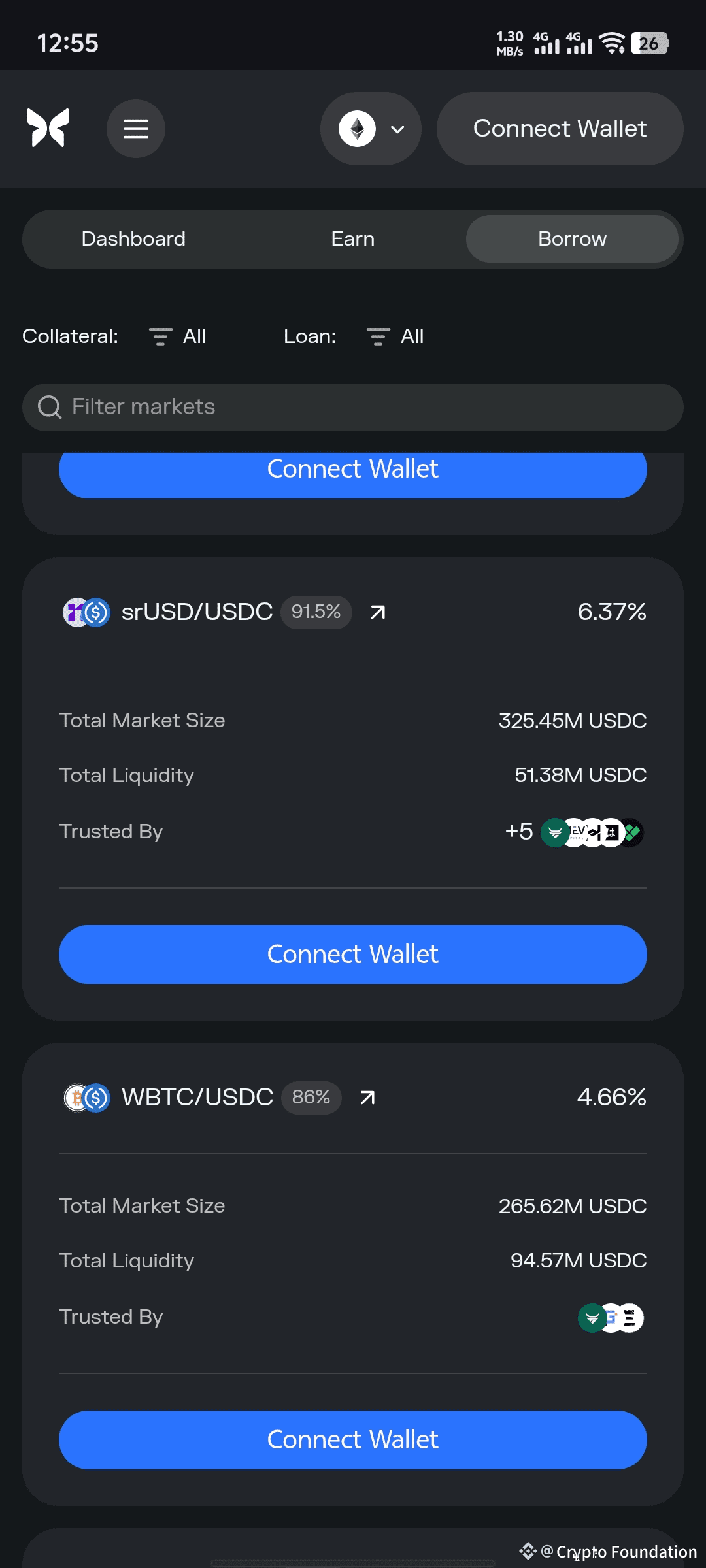Viewport: 706px width, 1568px height.
Task: Go to the home page via the butterfly logo
Action: click(48, 127)
